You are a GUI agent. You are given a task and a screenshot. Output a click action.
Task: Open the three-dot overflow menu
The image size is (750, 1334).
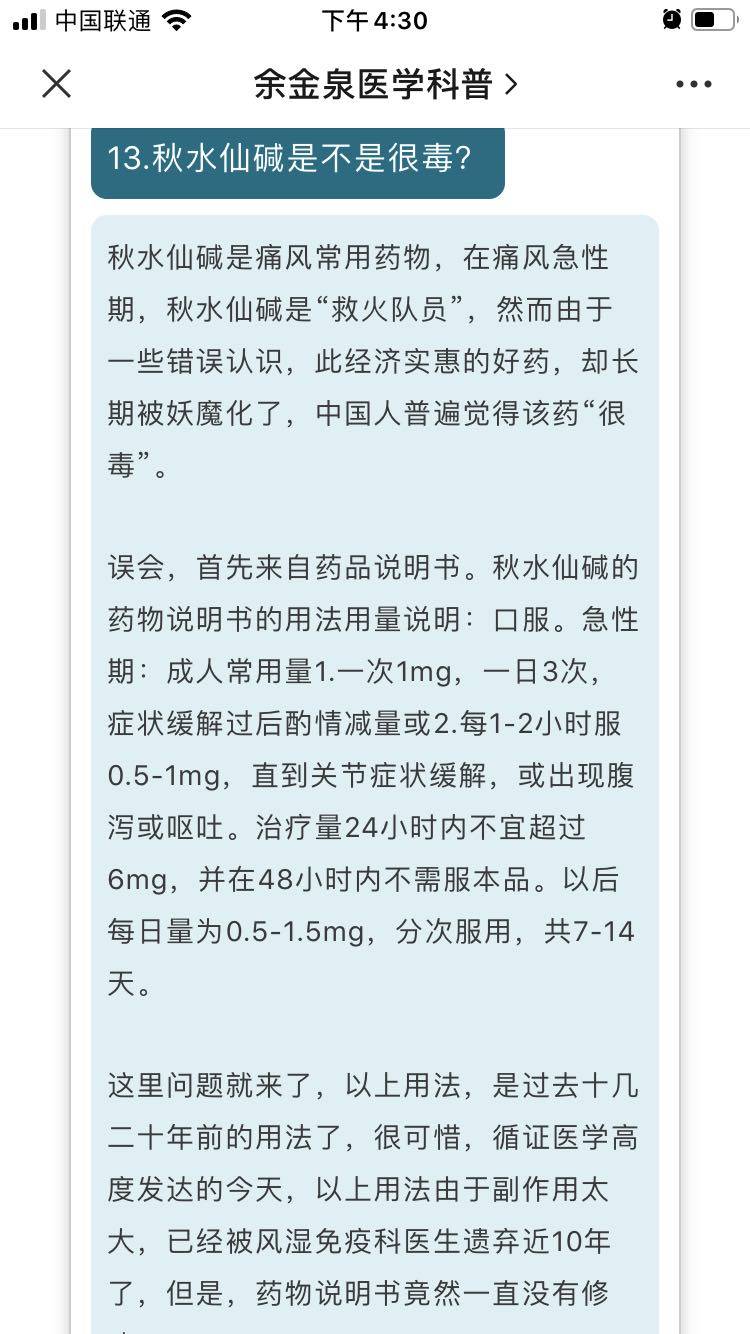pyautogui.click(x=693, y=84)
